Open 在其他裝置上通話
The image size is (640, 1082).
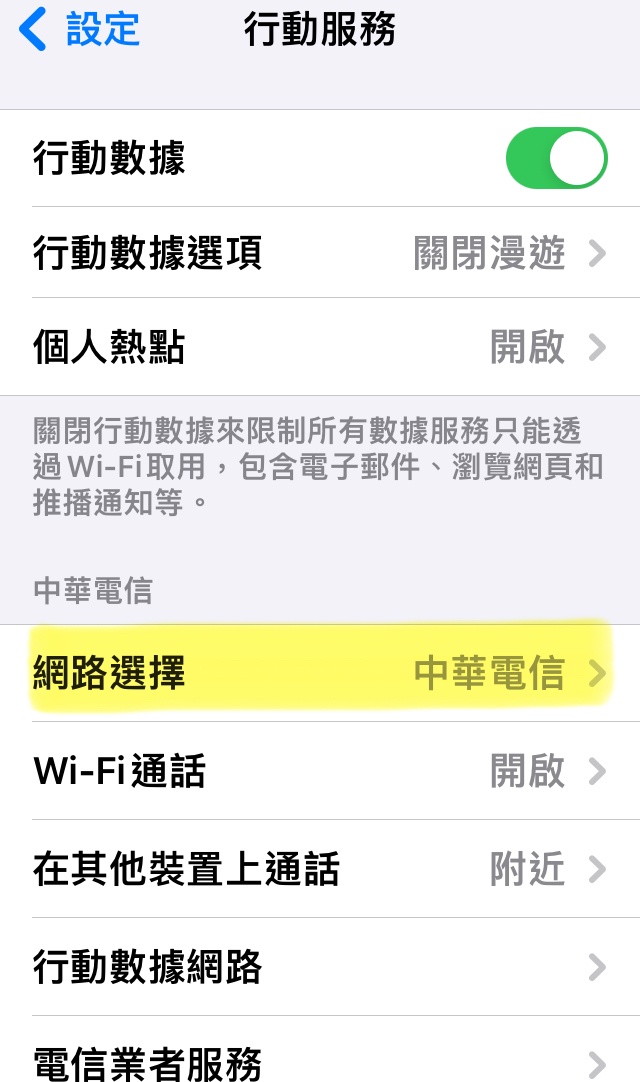320,869
